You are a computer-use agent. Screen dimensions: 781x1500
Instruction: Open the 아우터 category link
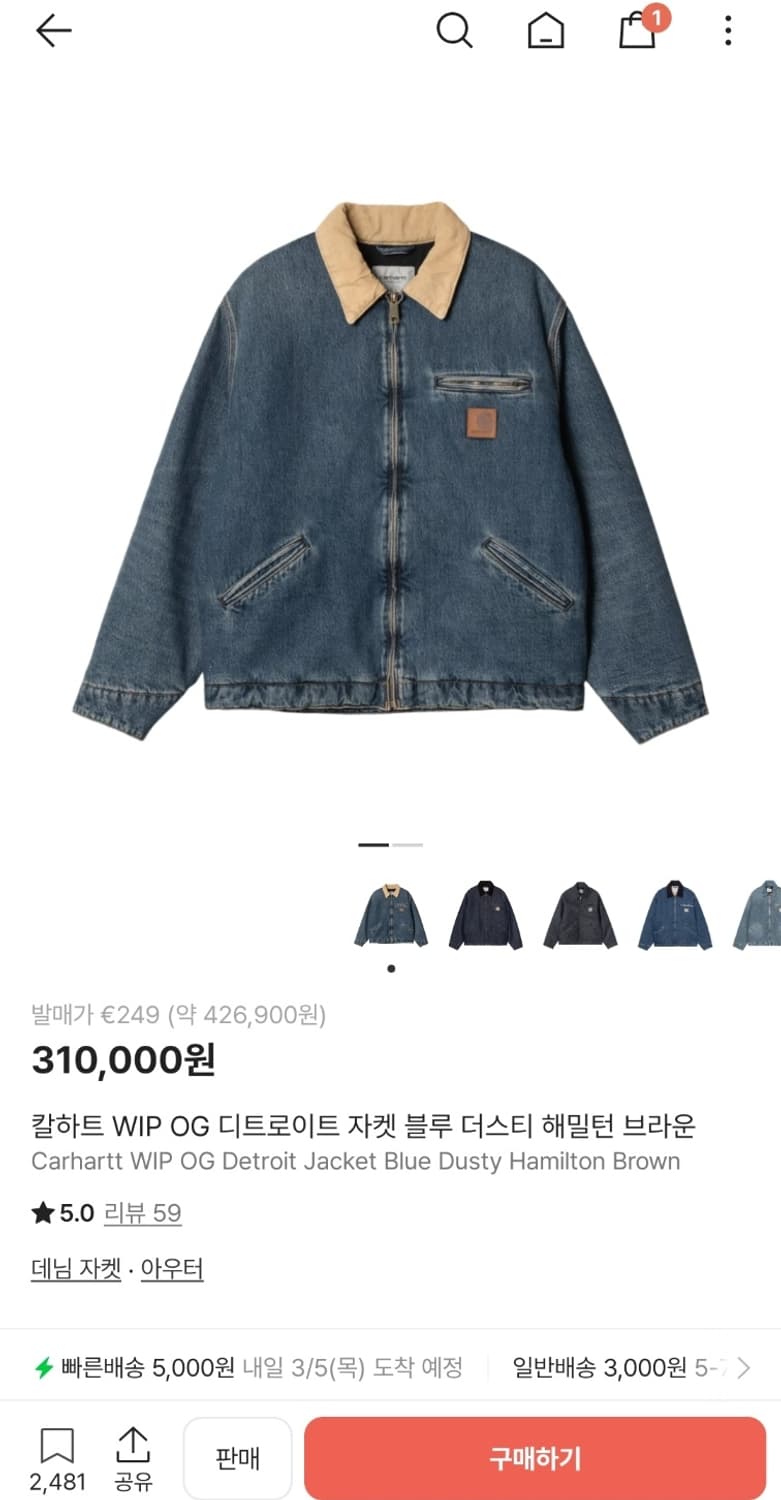(x=171, y=1267)
